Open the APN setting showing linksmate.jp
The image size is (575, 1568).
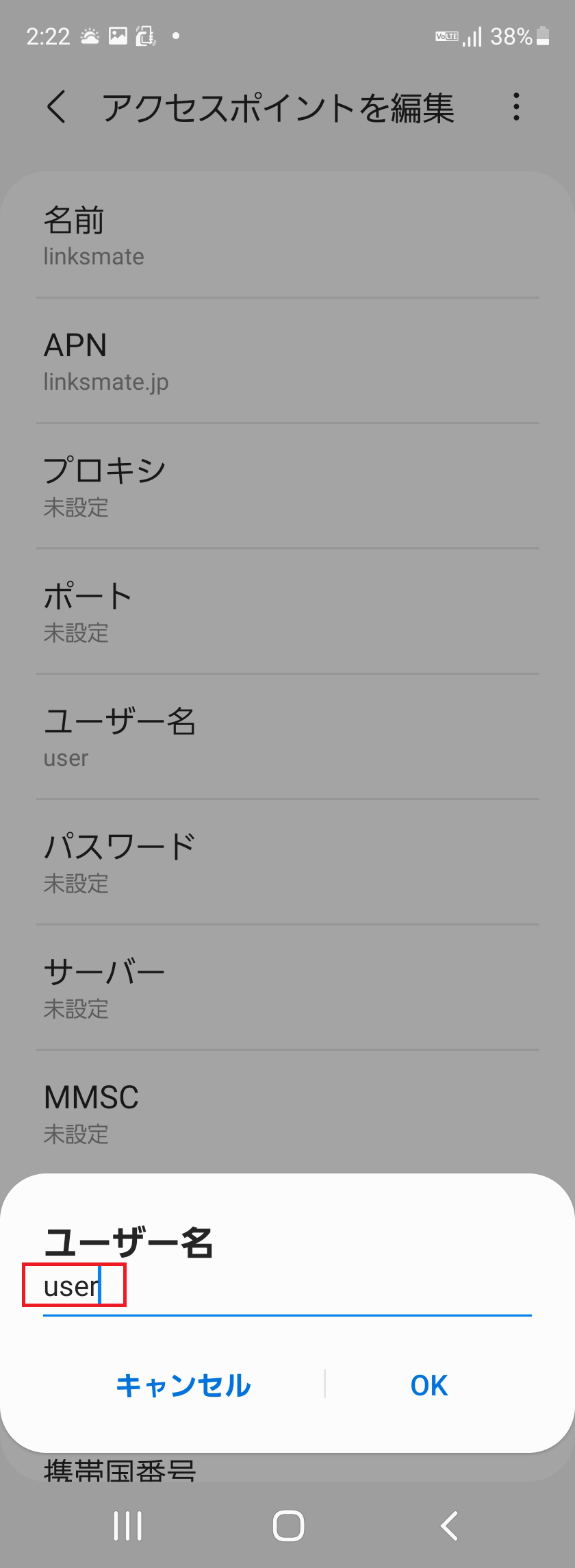(x=287, y=361)
